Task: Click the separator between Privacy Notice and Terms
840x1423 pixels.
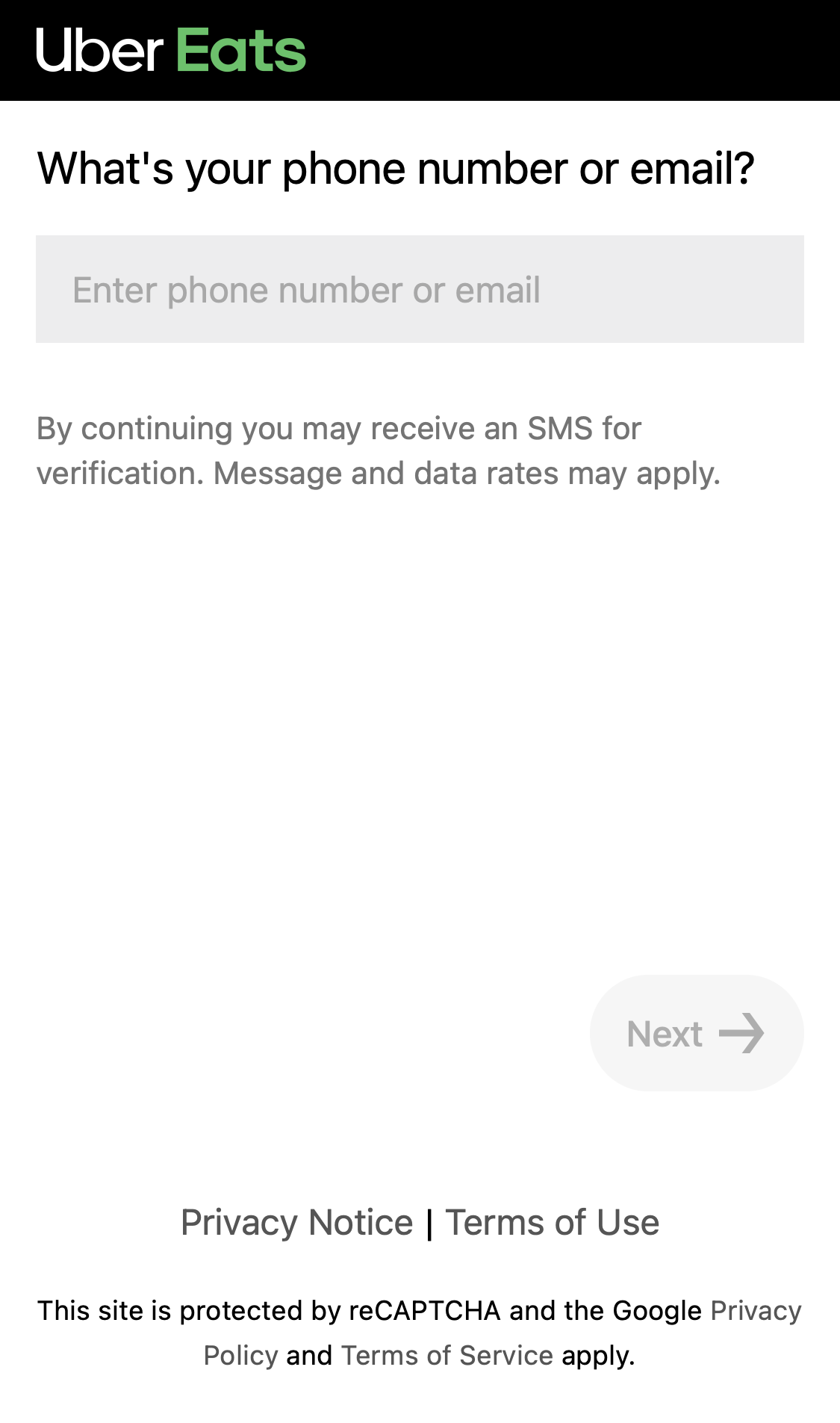Action: click(429, 1222)
